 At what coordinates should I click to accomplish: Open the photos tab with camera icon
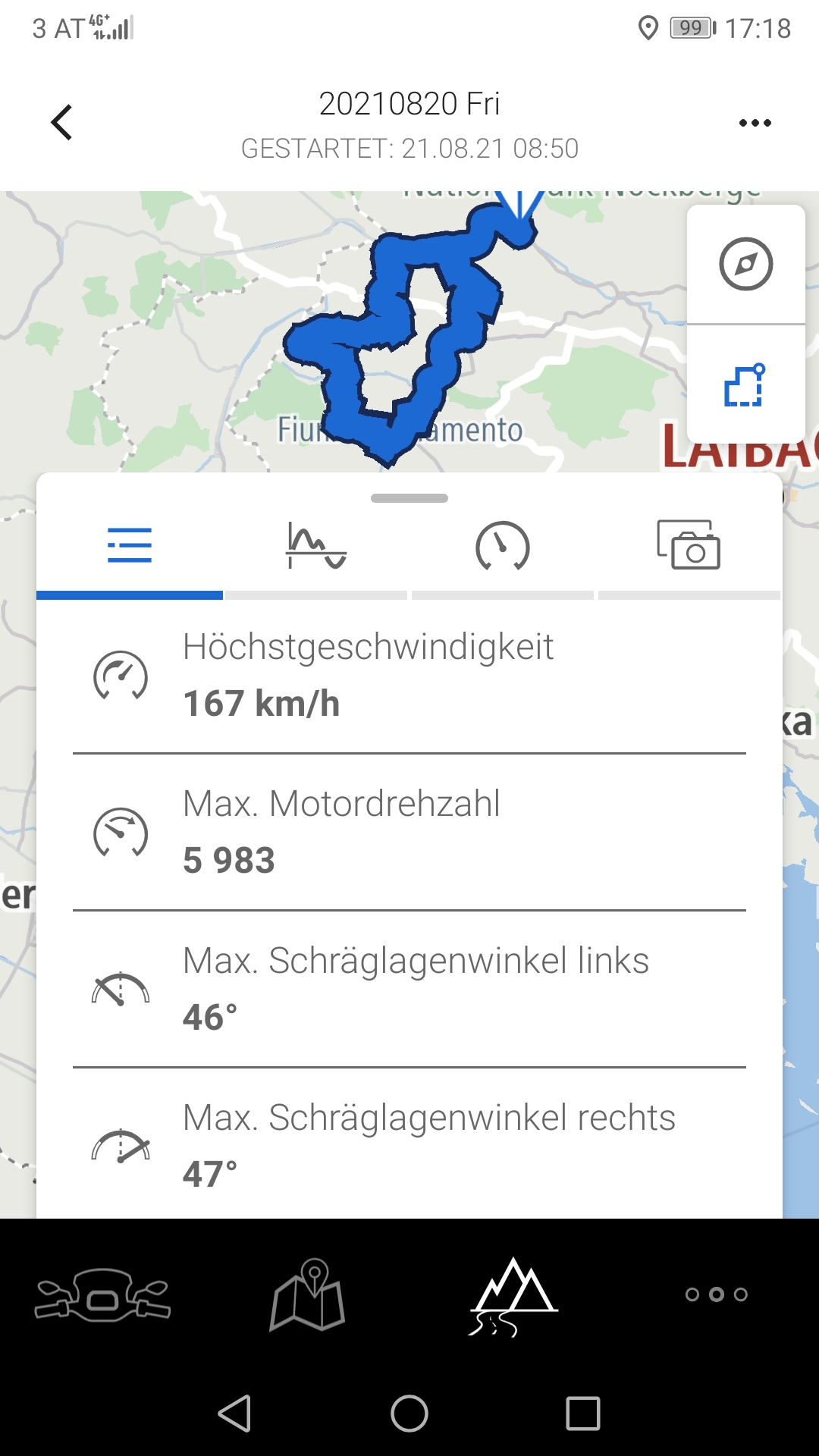689,545
